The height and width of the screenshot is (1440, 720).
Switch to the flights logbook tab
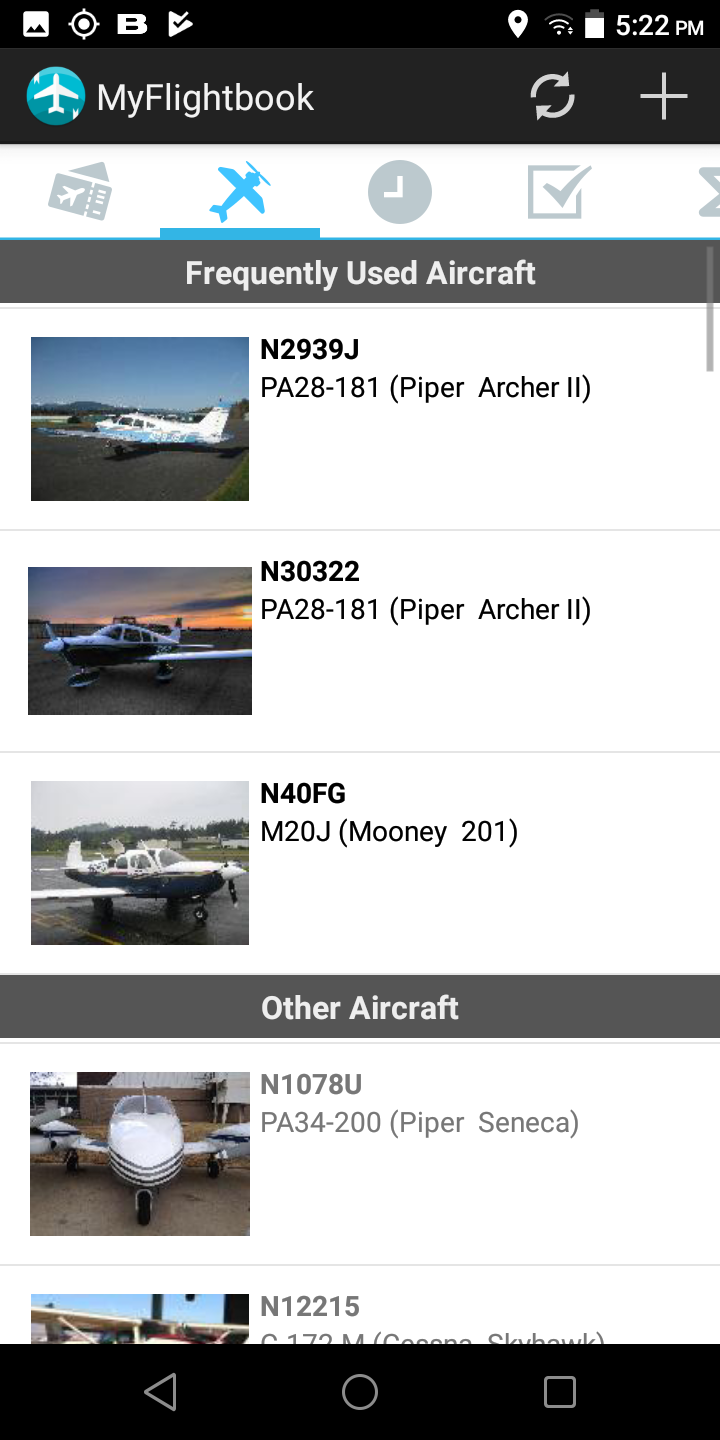tap(80, 192)
